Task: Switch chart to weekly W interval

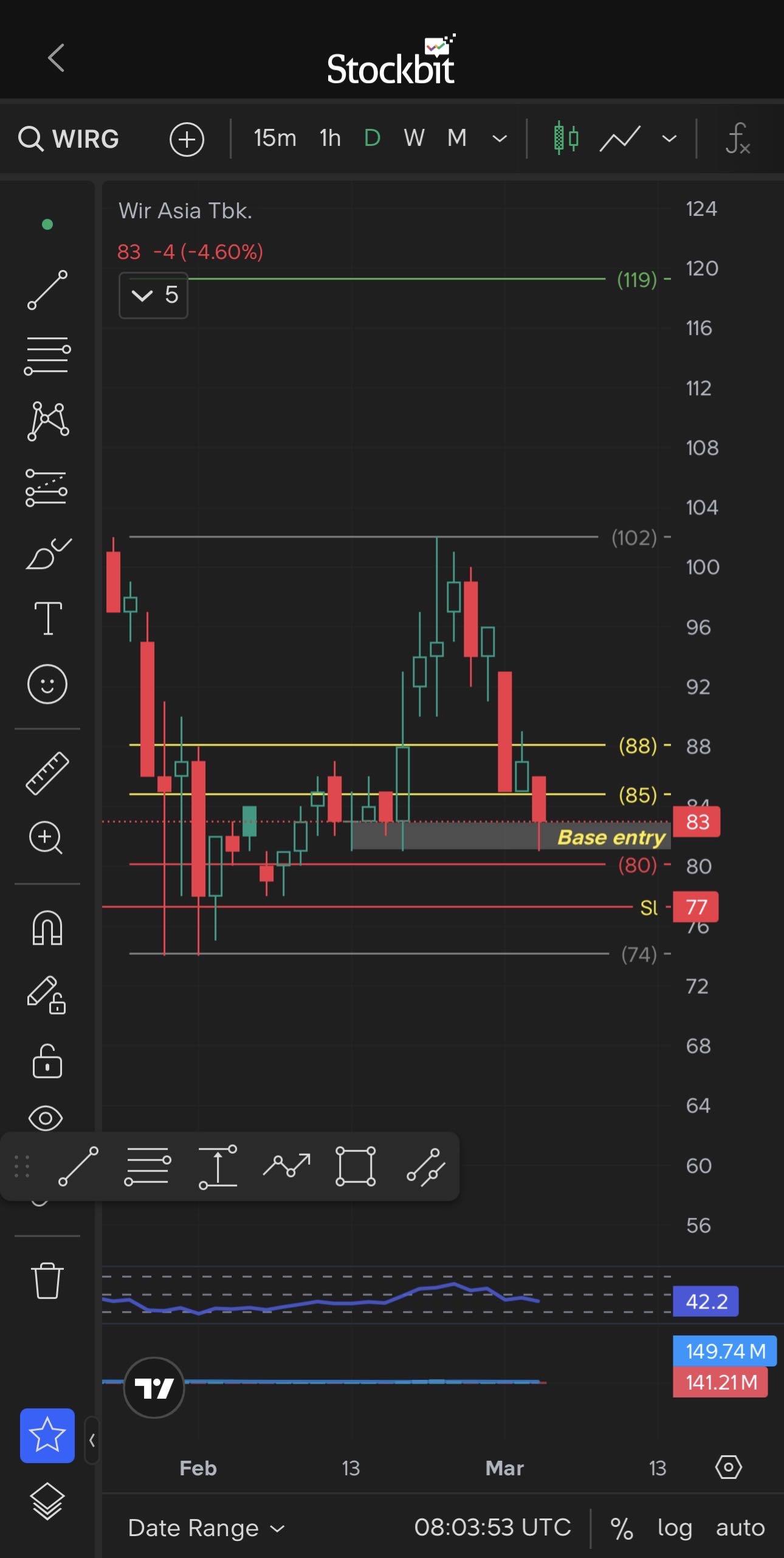Action: pos(414,139)
